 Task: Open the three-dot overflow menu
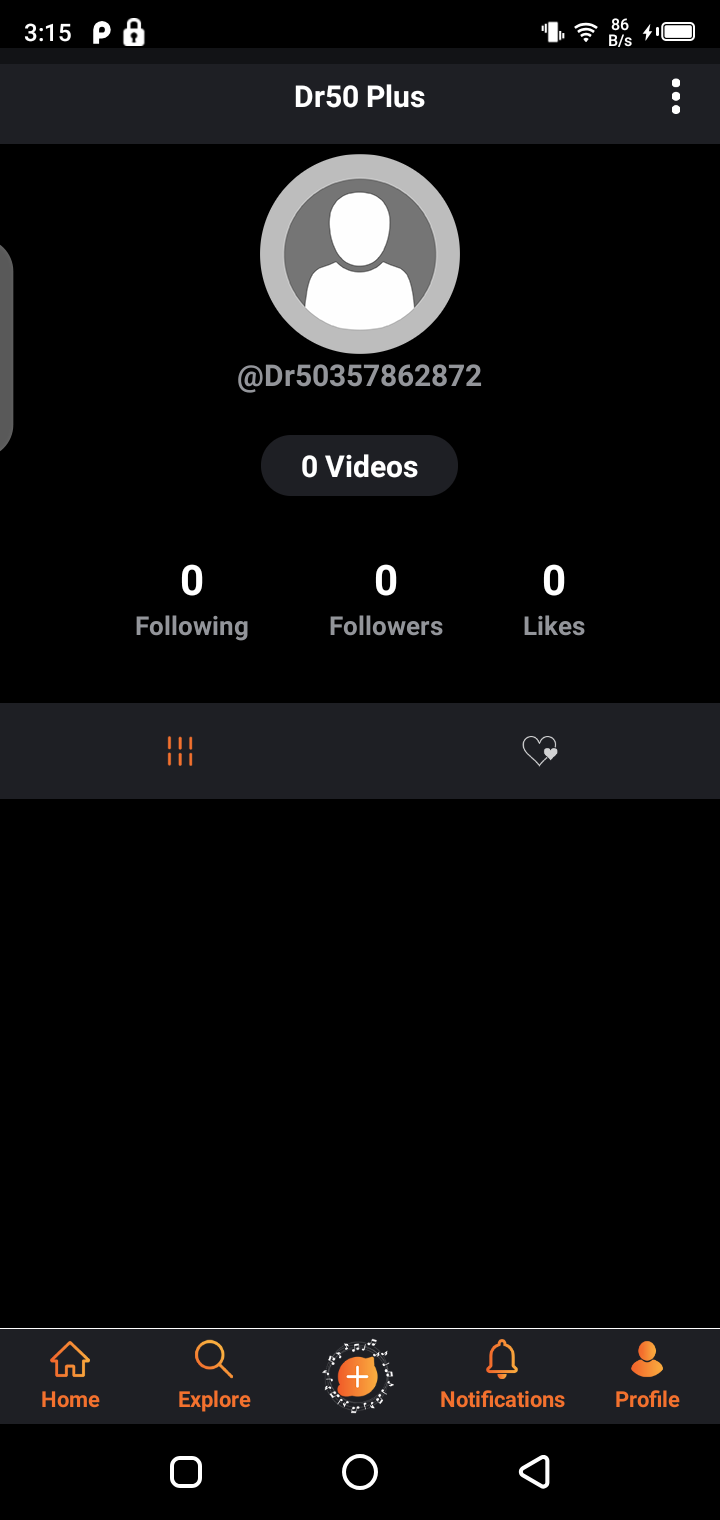click(676, 96)
